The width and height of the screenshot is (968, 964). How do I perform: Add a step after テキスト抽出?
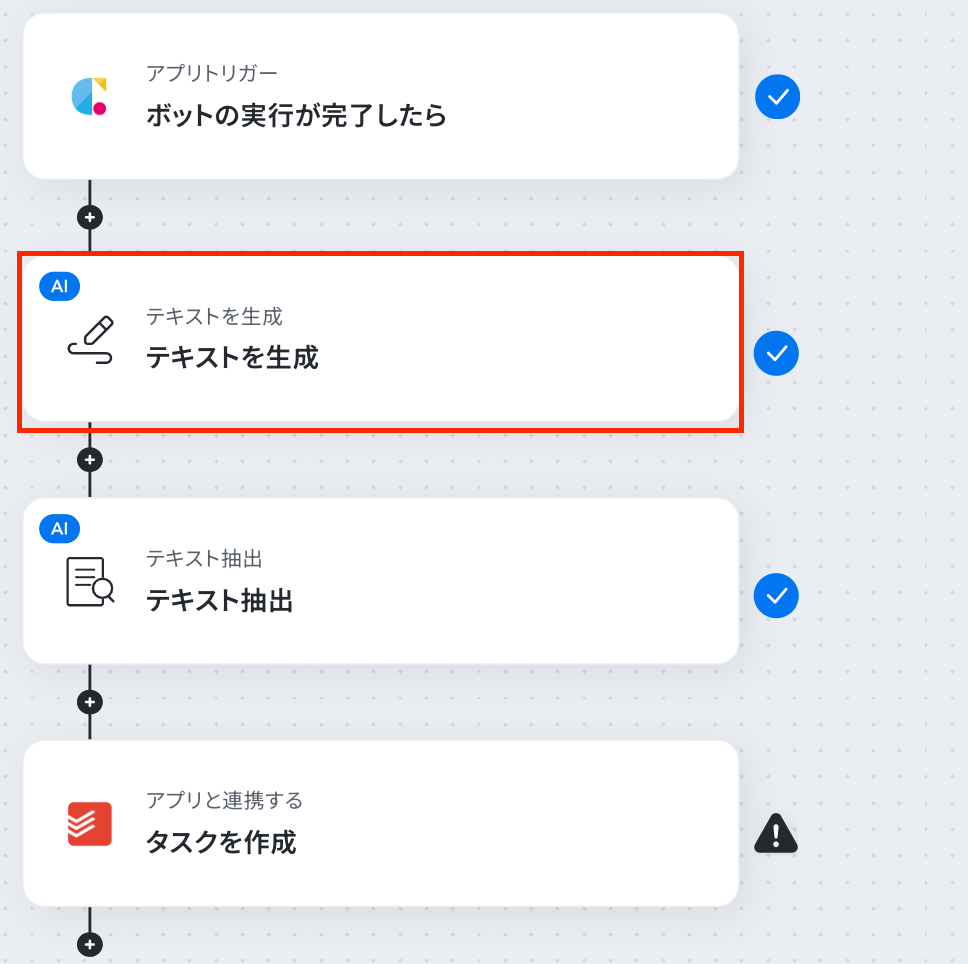(90, 702)
